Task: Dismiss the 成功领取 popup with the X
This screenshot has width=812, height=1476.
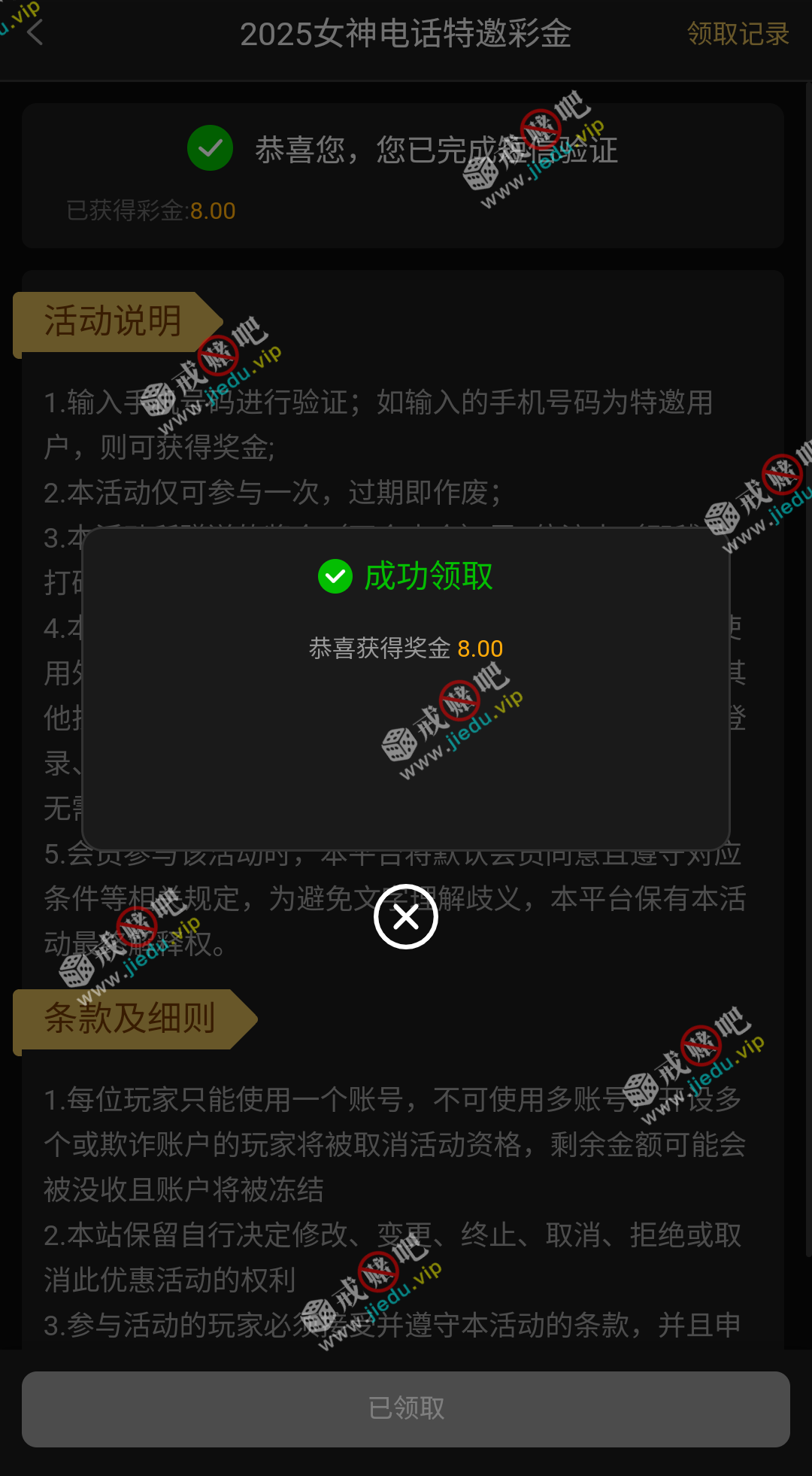Action: [x=406, y=916]
